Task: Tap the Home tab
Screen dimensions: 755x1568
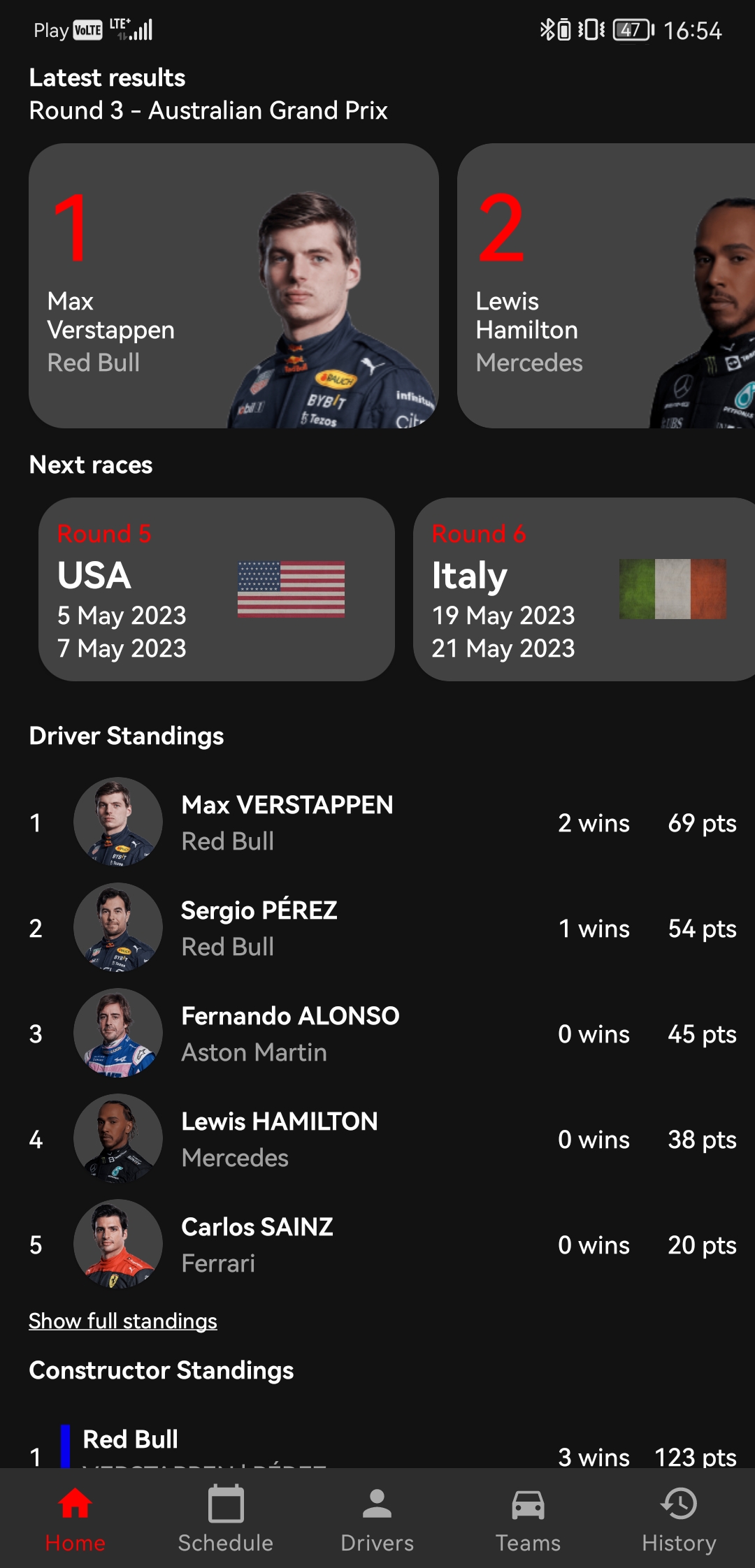Action: (75, 1518)
